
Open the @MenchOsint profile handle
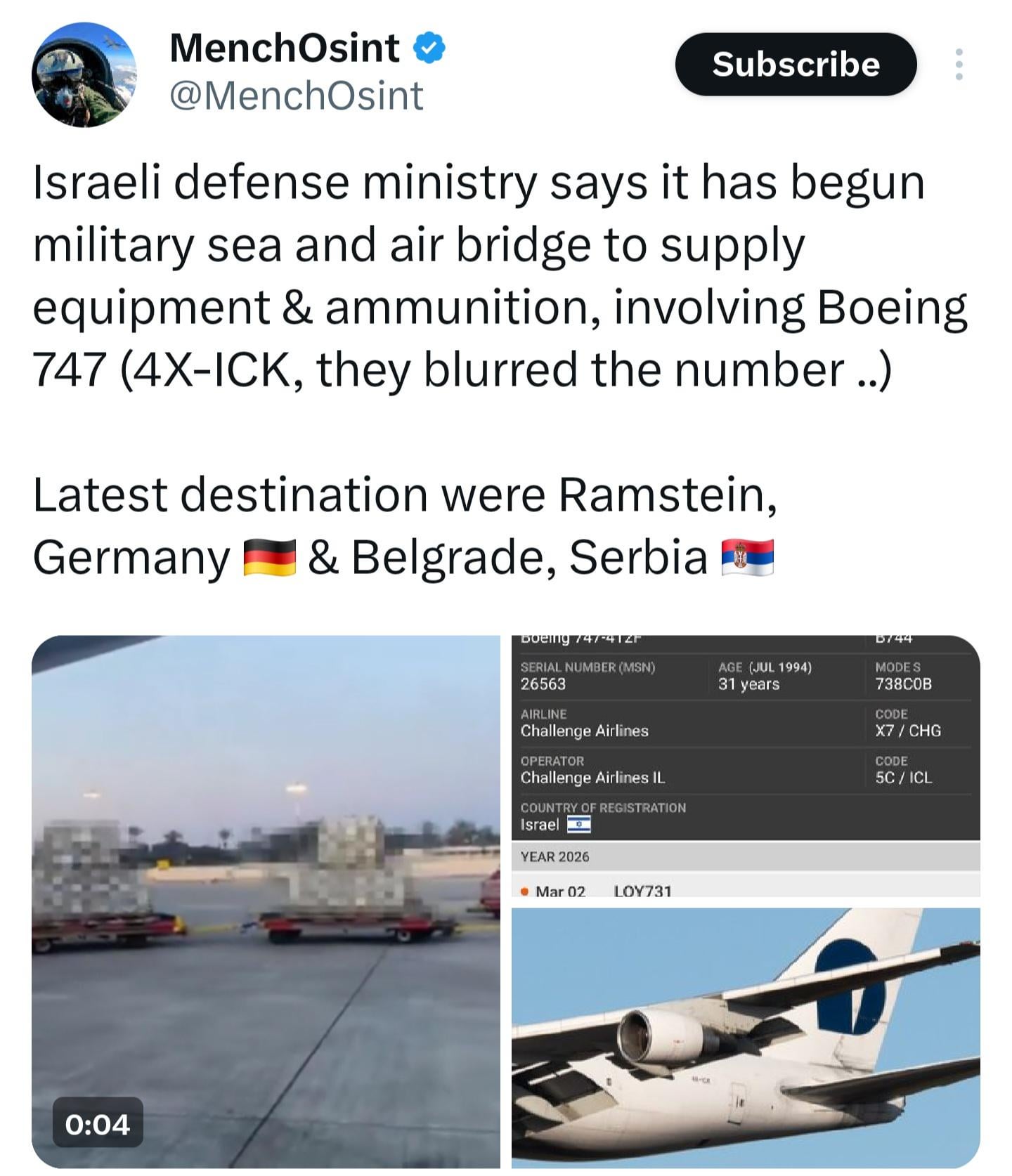296,96
